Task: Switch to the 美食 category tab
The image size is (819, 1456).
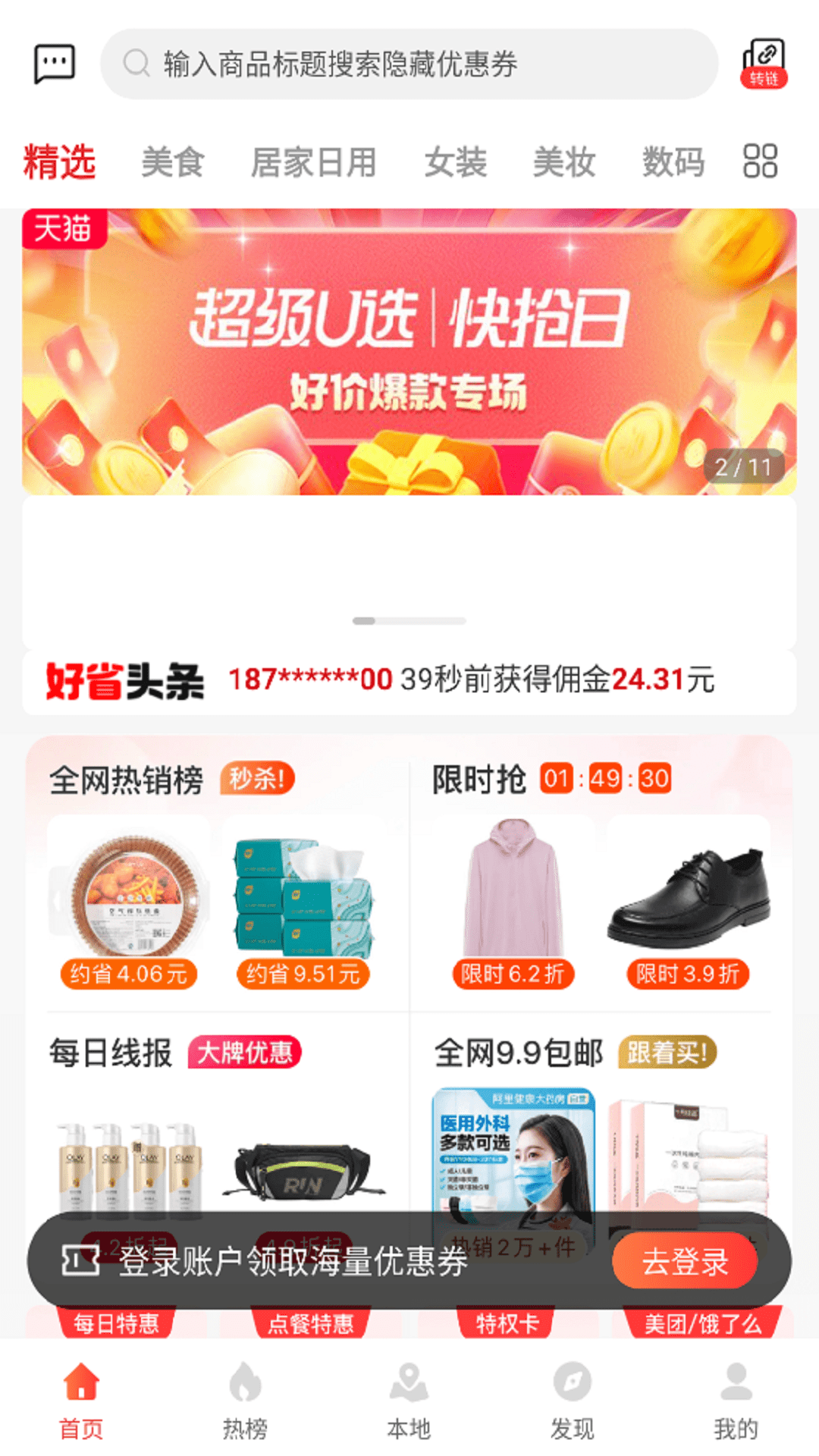Action: click(x=172, y=162)
